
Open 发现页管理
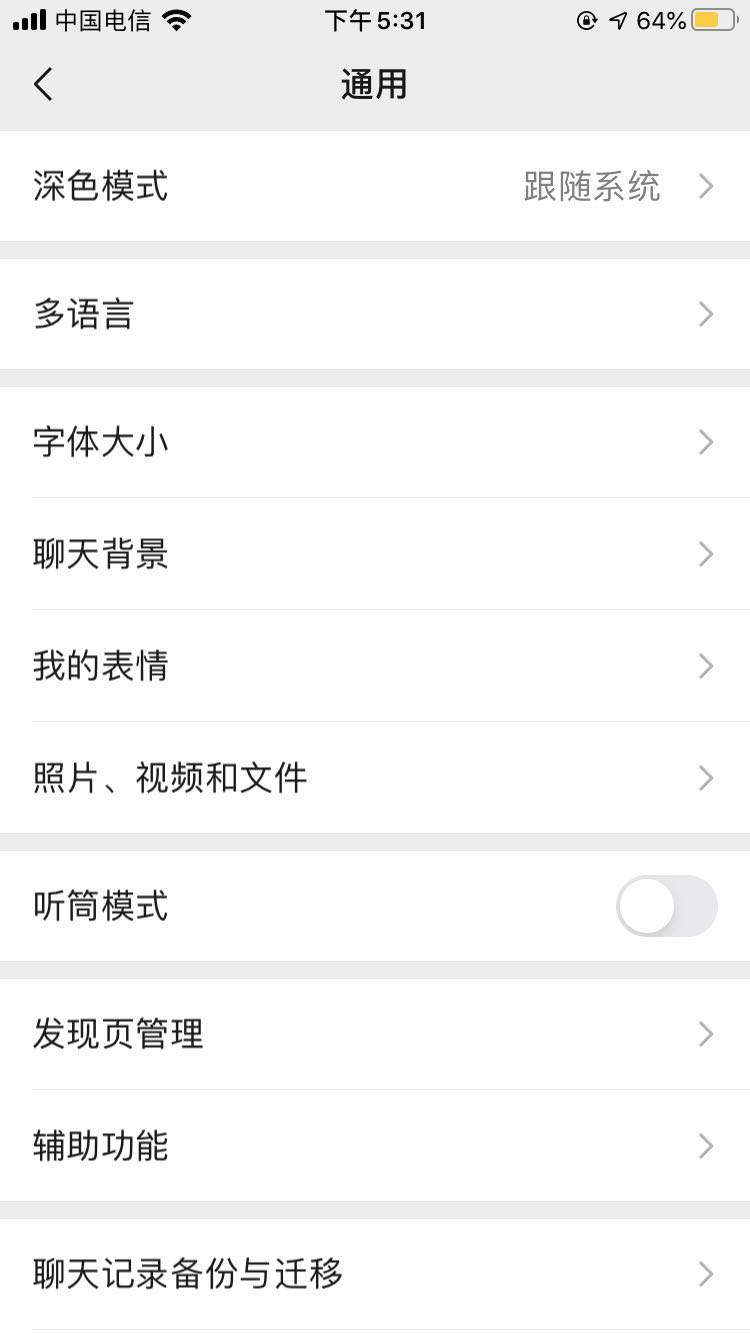point(375,1034)
